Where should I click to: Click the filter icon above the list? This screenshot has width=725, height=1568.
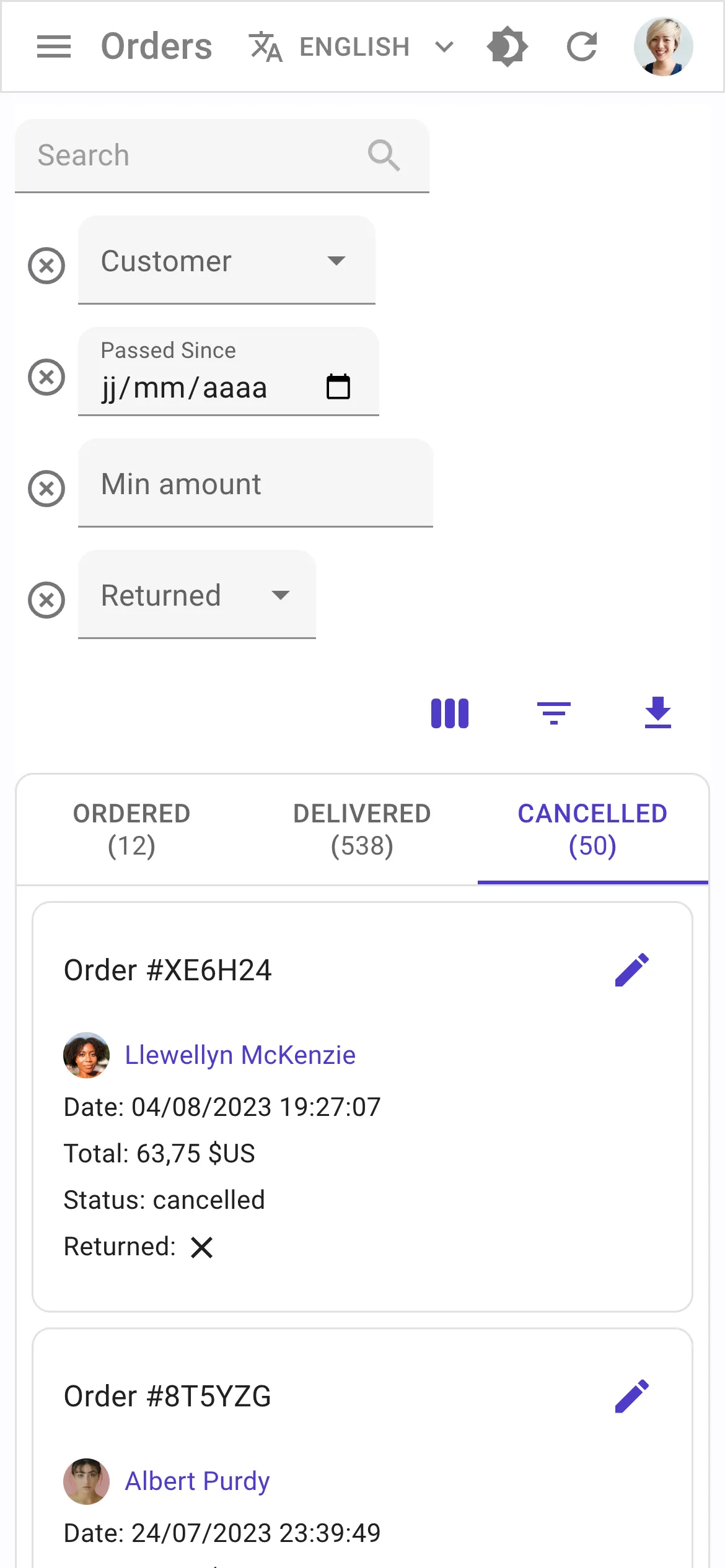[x=554, y=713]
